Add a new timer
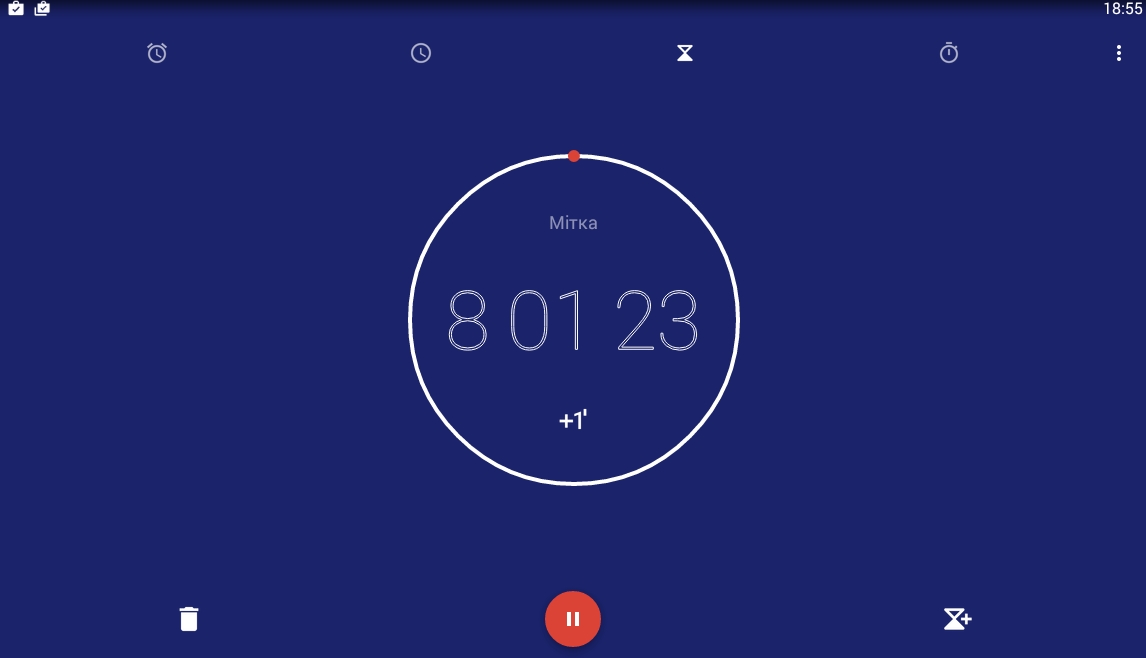The image size is (1146, 658). click(x=957, y=619)
